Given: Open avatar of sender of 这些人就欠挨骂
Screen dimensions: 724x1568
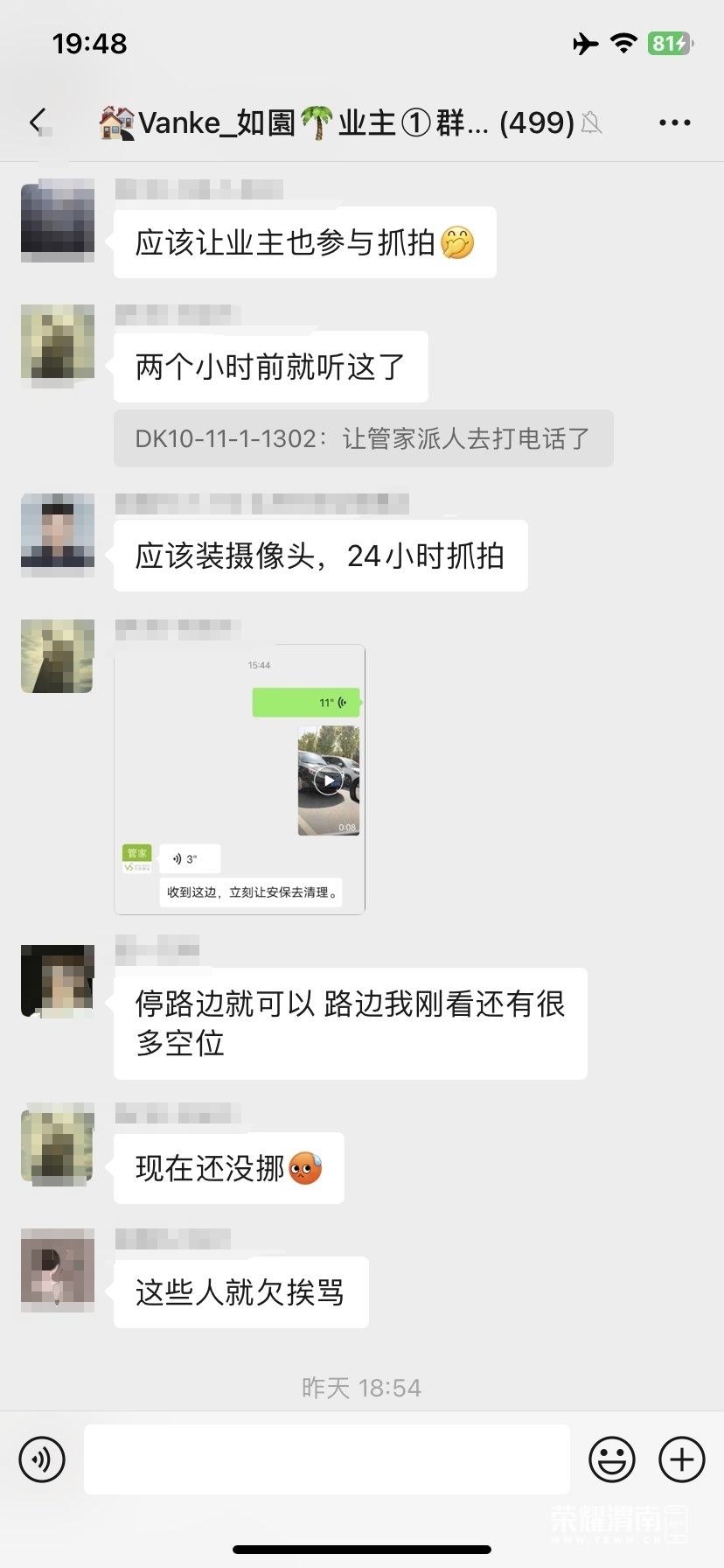Looking at the screenshot, I should (58, 1270).
